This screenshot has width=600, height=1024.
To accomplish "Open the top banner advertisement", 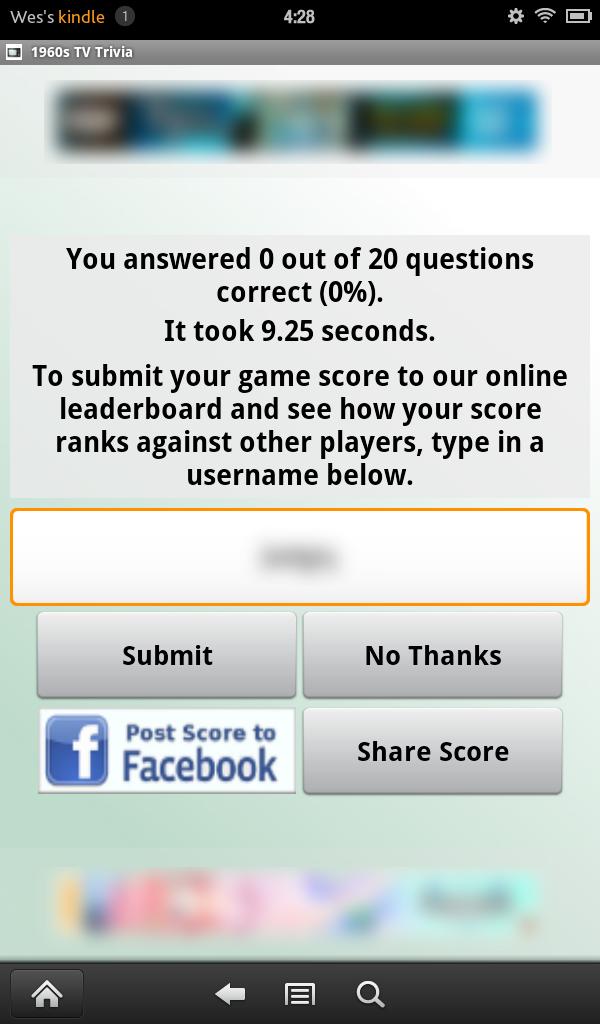I will 297,122.
